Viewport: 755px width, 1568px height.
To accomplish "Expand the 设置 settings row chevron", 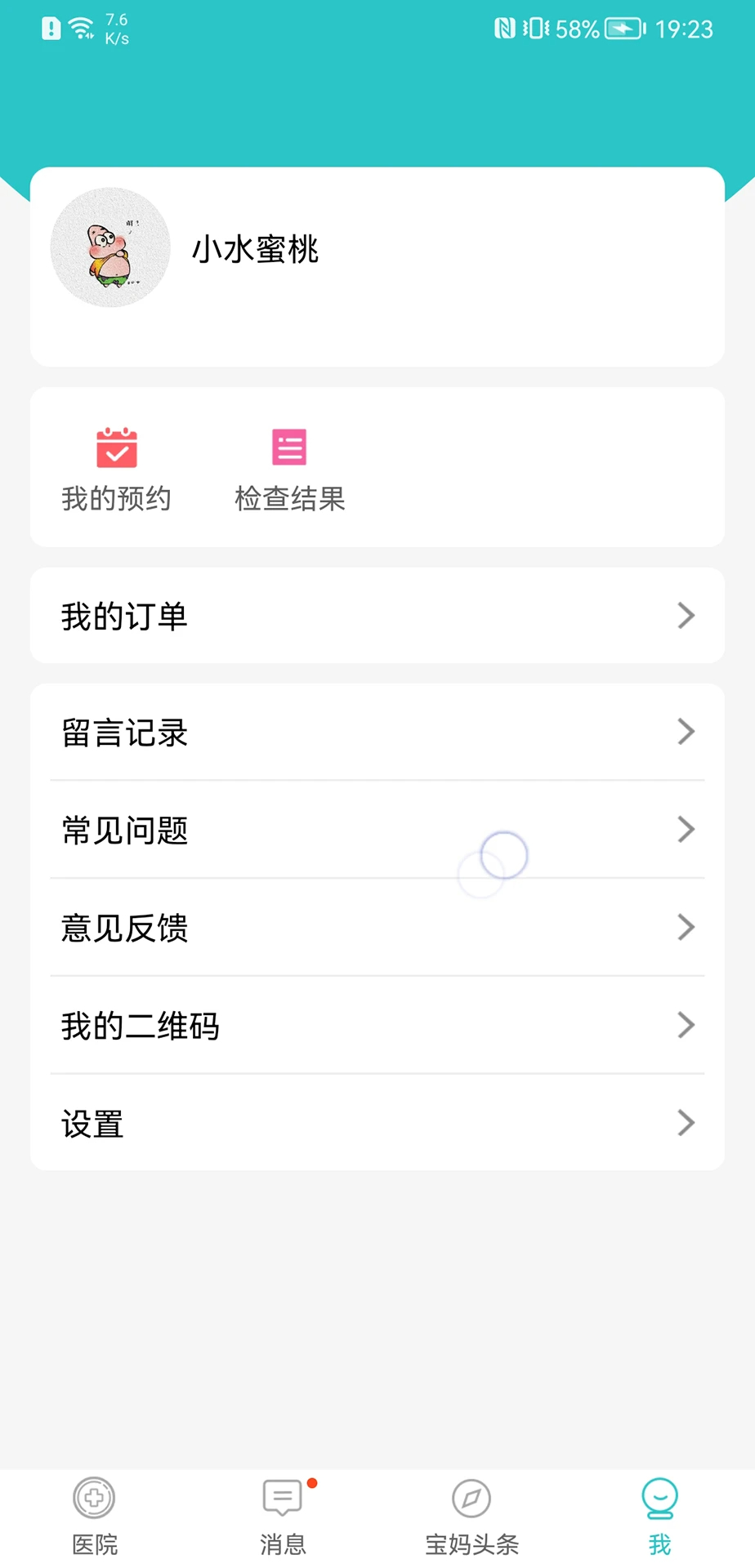I will pyautogui.click(x=685, y=1124).
